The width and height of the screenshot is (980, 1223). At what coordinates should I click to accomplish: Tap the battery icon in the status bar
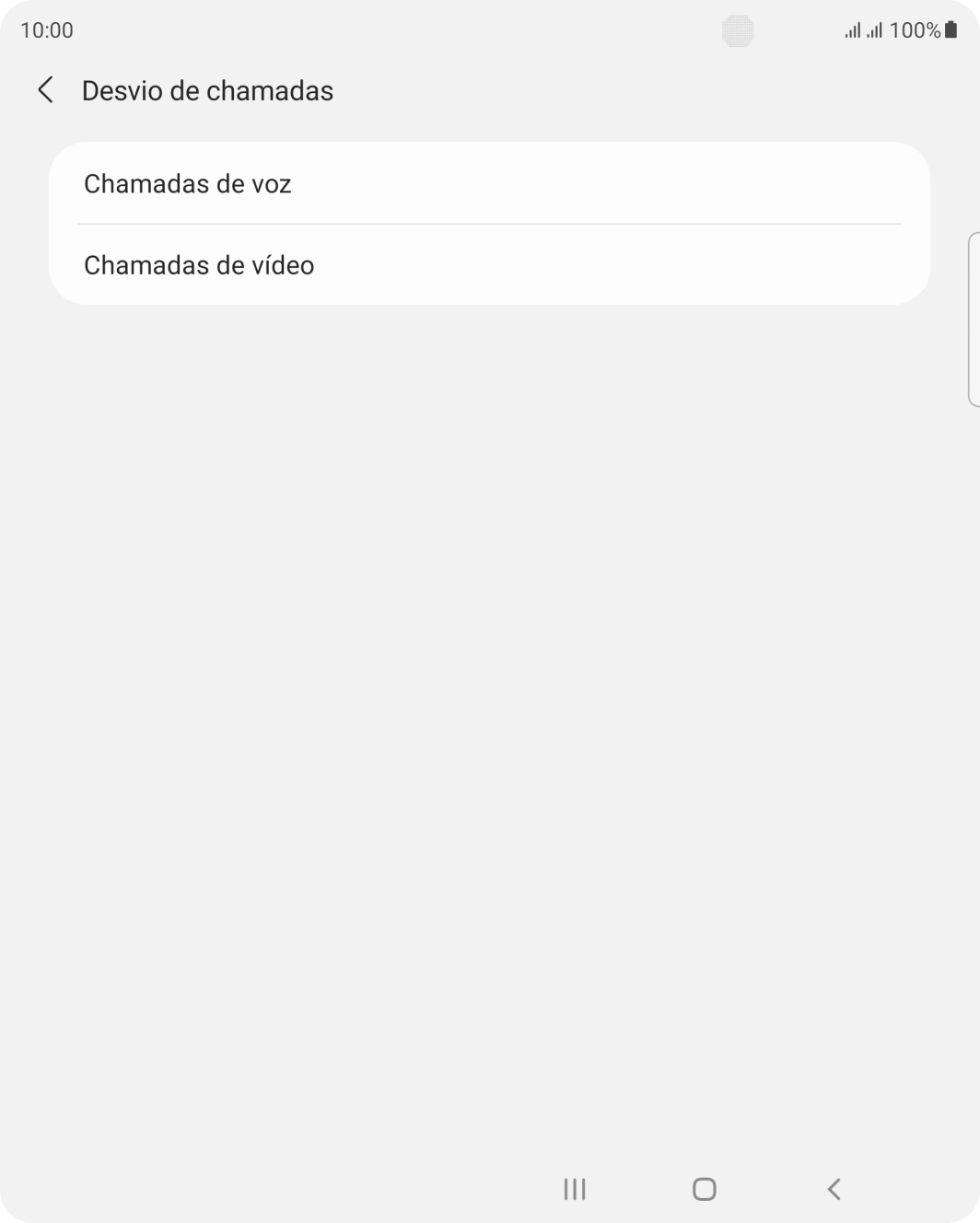[951, 29]
